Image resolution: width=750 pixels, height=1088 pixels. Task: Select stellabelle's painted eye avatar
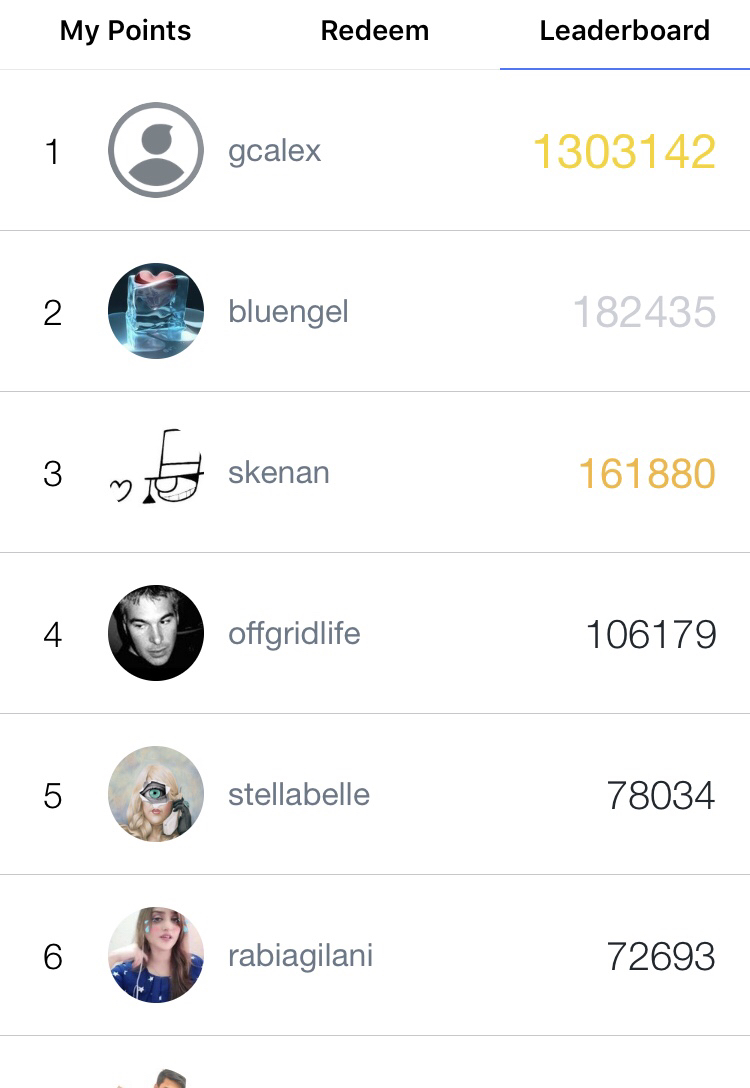(156, 794)
